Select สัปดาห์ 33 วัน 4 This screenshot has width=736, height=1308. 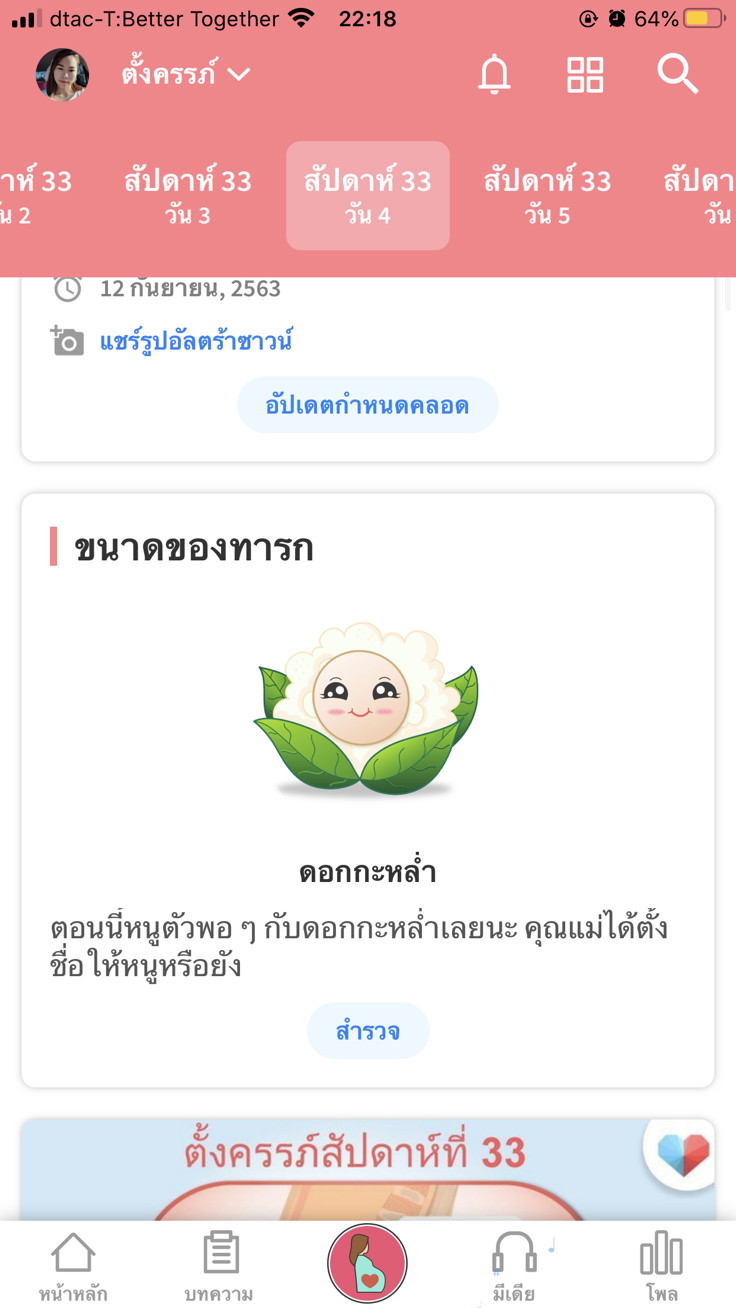pyautogui.click(x=367, y=195)
